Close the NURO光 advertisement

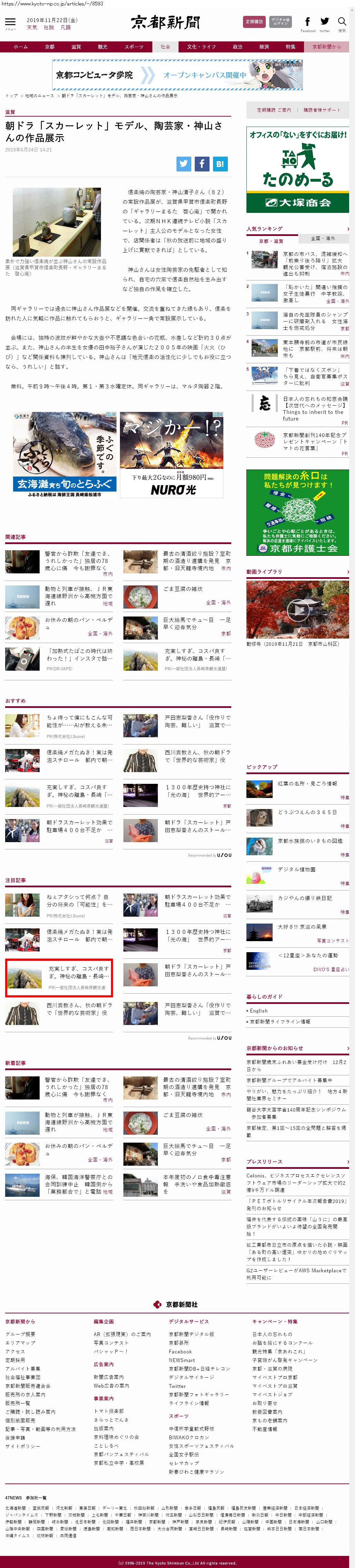point(221,415)
